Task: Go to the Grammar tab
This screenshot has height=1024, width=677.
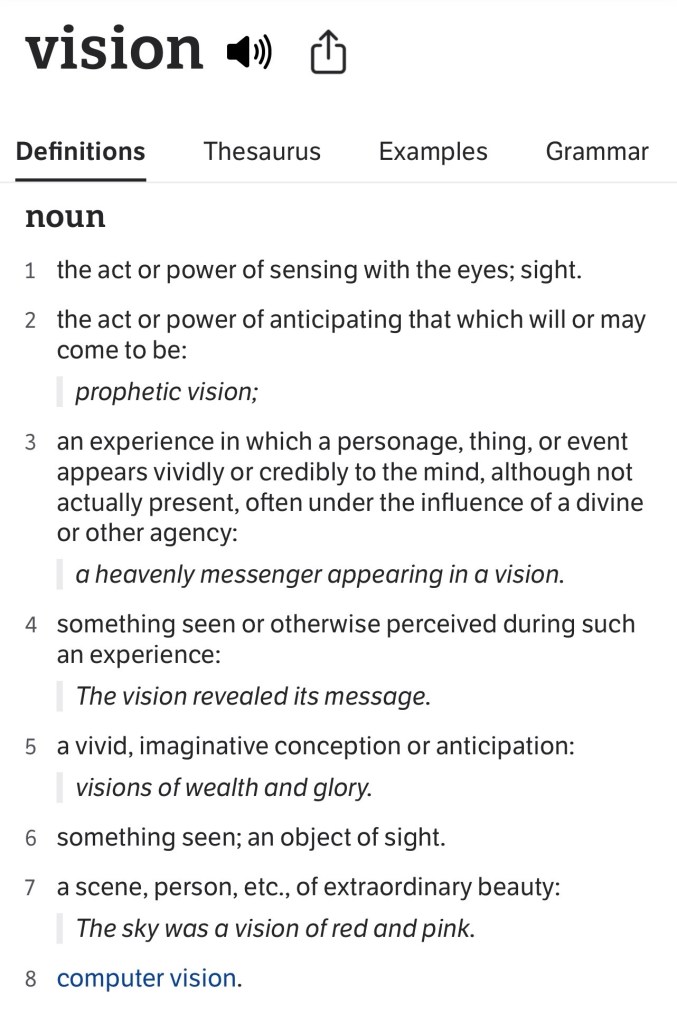Action: 596,152
